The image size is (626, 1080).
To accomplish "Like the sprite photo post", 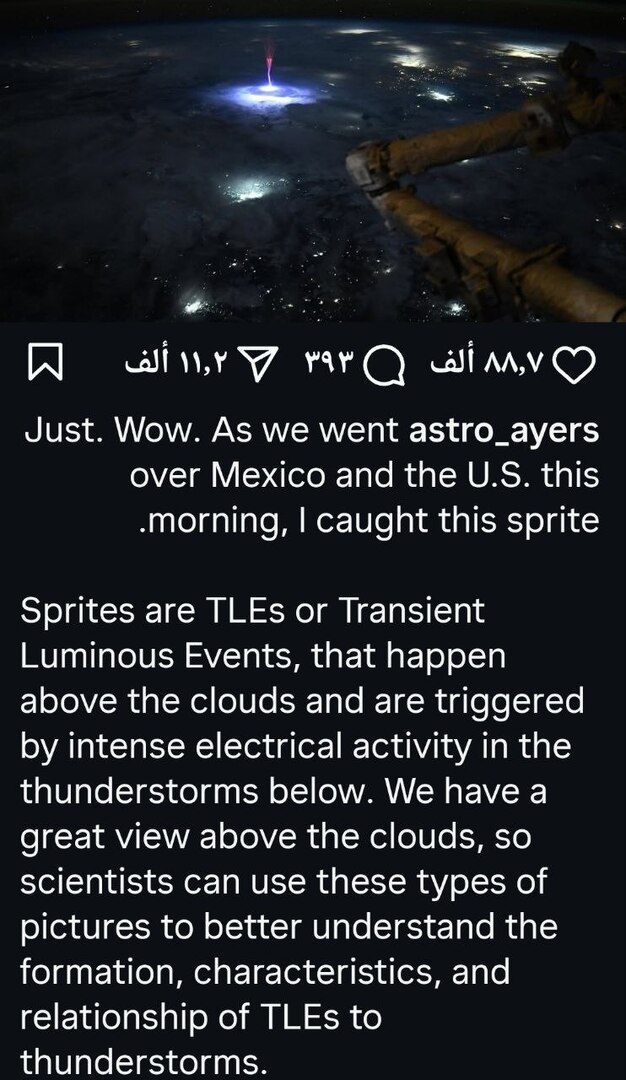I will (574, 368).
